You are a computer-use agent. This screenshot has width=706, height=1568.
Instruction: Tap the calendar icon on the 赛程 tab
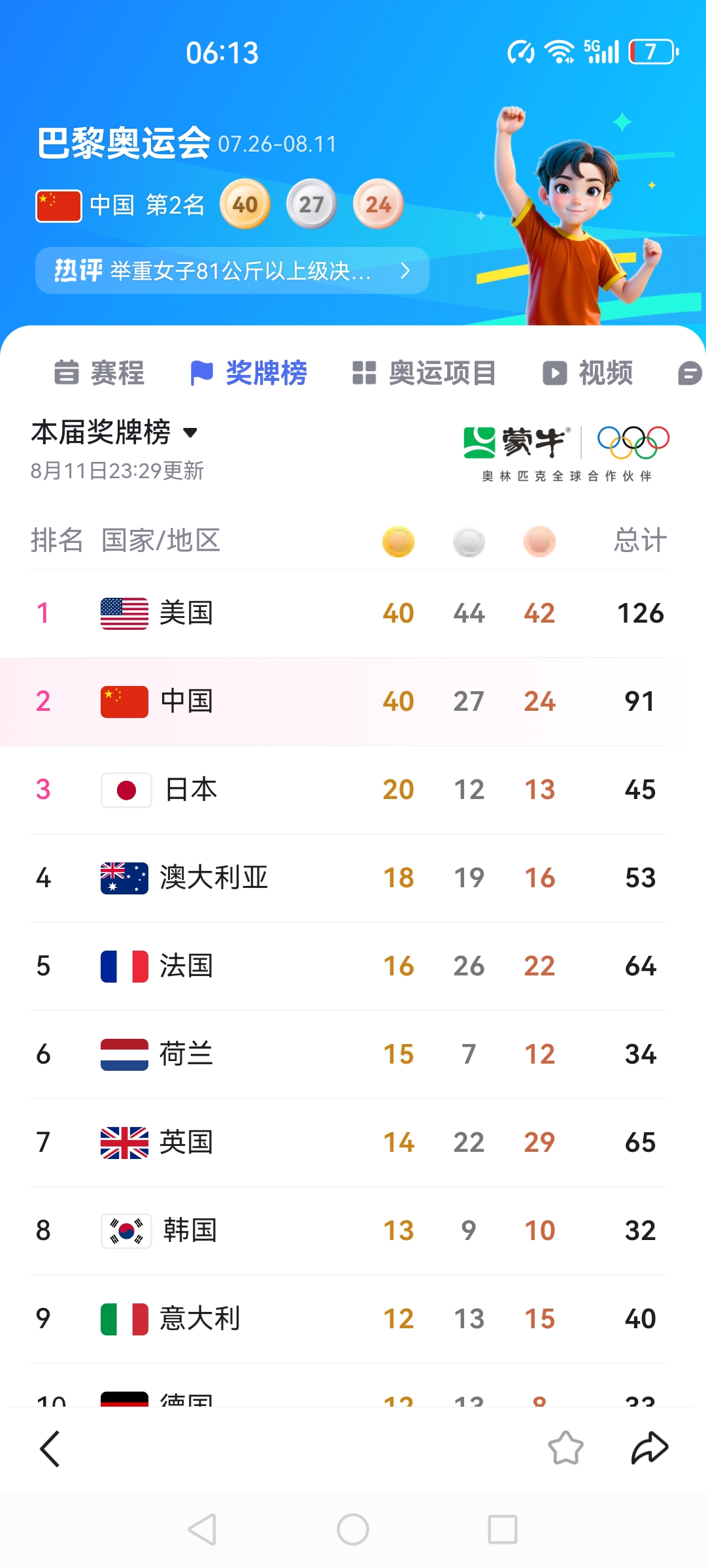point(66,372)
